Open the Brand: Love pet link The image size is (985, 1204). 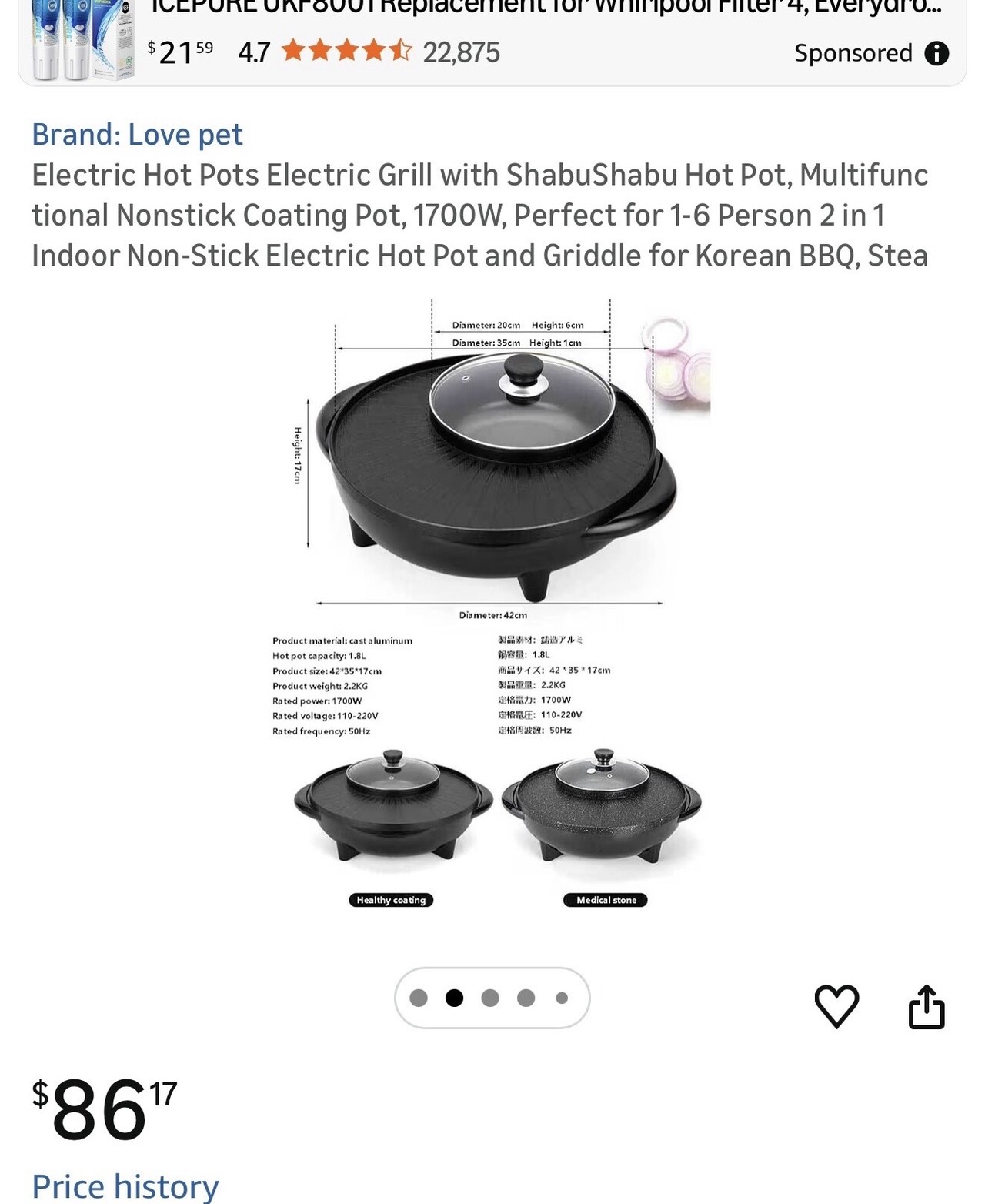click(137, 135)
